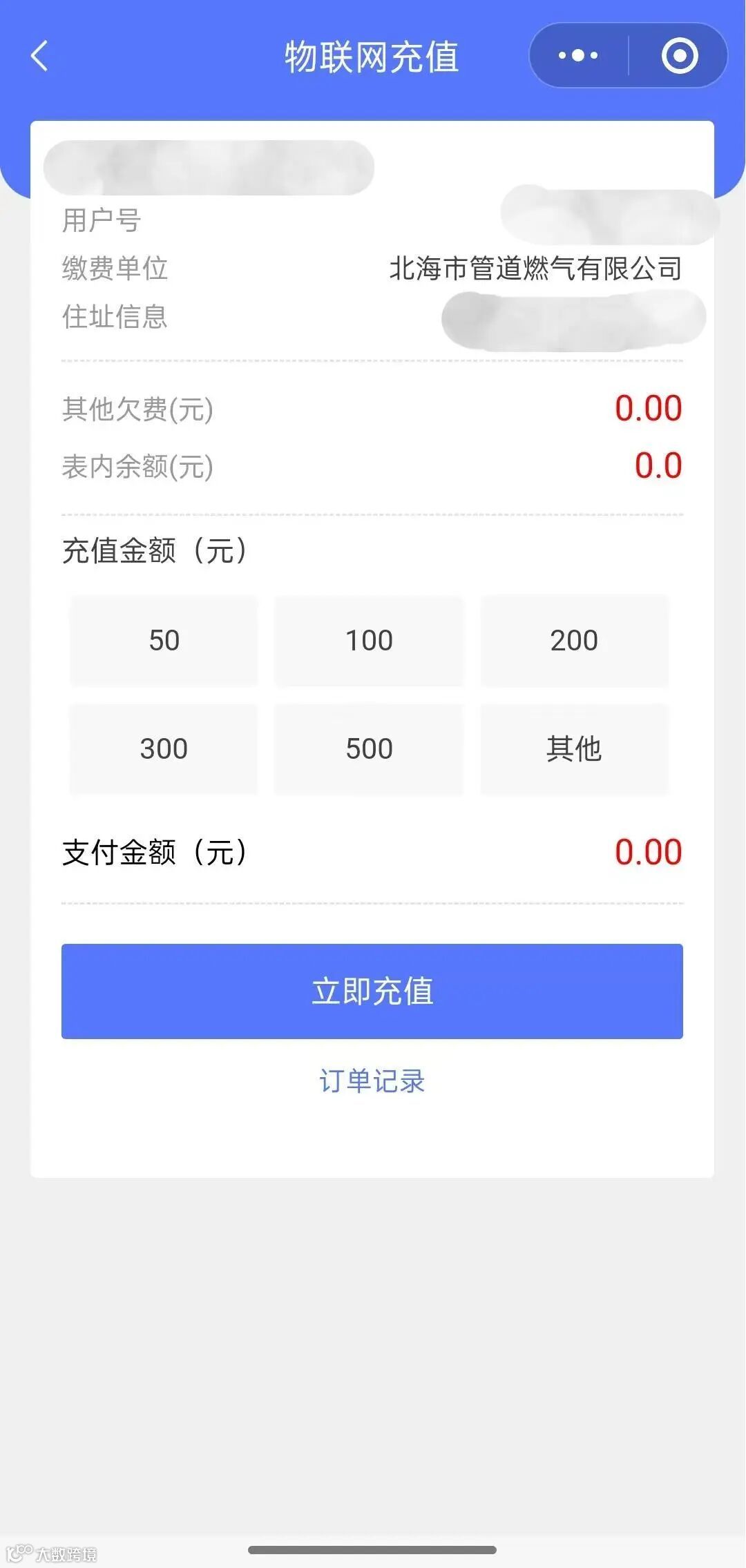This screenshot has height=1568, width=746.
Task: Close the mini program with circle icon
Action: (x=680, y=55)
